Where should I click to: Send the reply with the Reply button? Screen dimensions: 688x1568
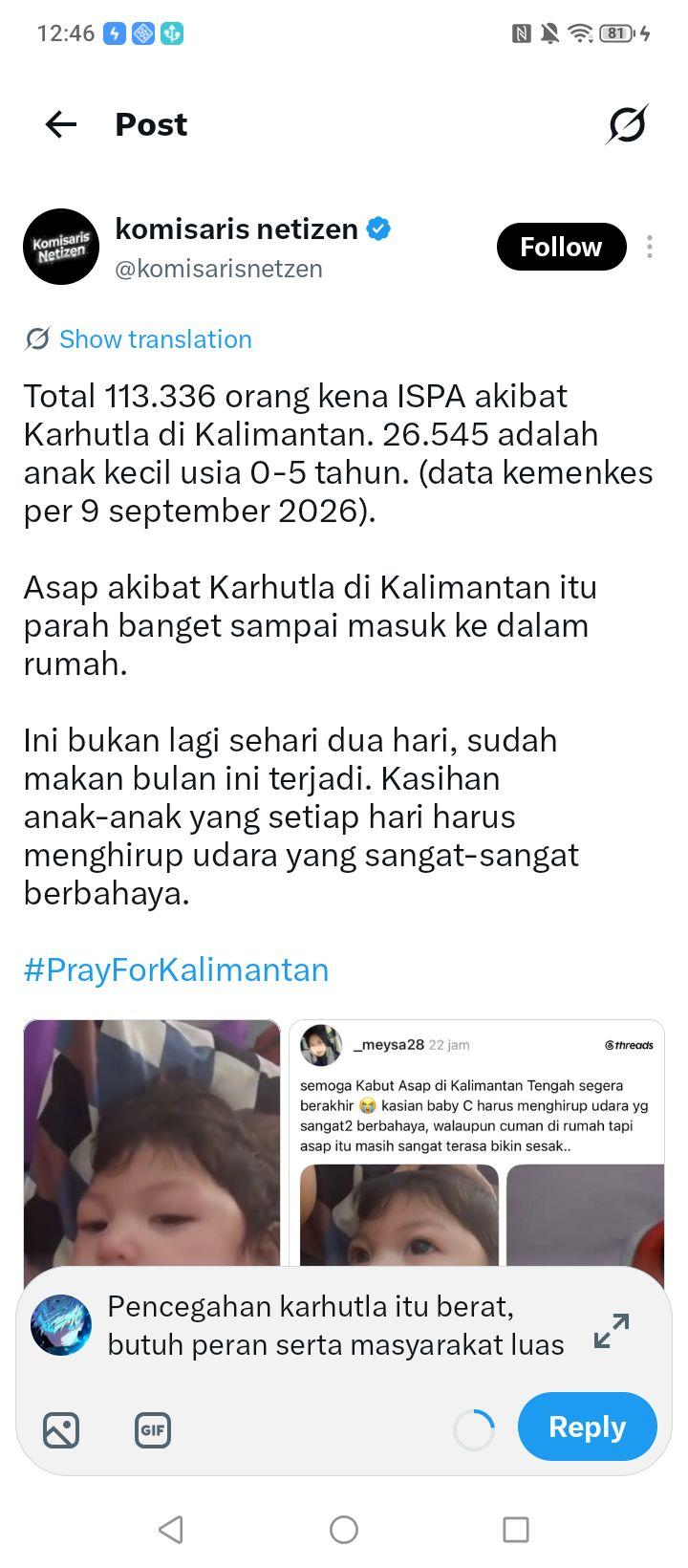(x=587, y=1426)
